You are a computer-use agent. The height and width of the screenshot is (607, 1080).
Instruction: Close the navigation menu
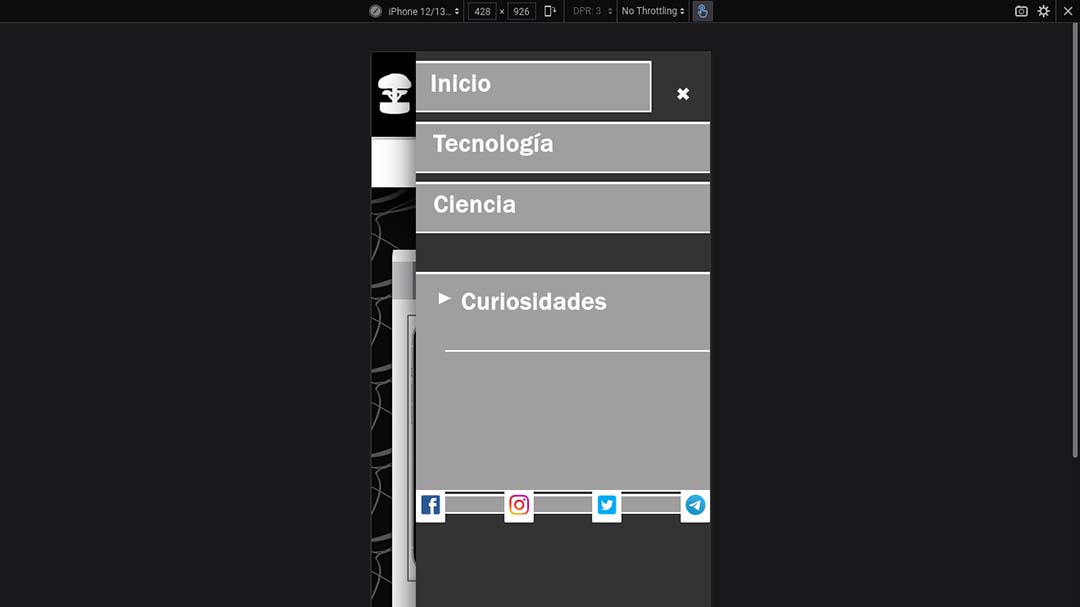pyautogui.click(x=683, y=94)
